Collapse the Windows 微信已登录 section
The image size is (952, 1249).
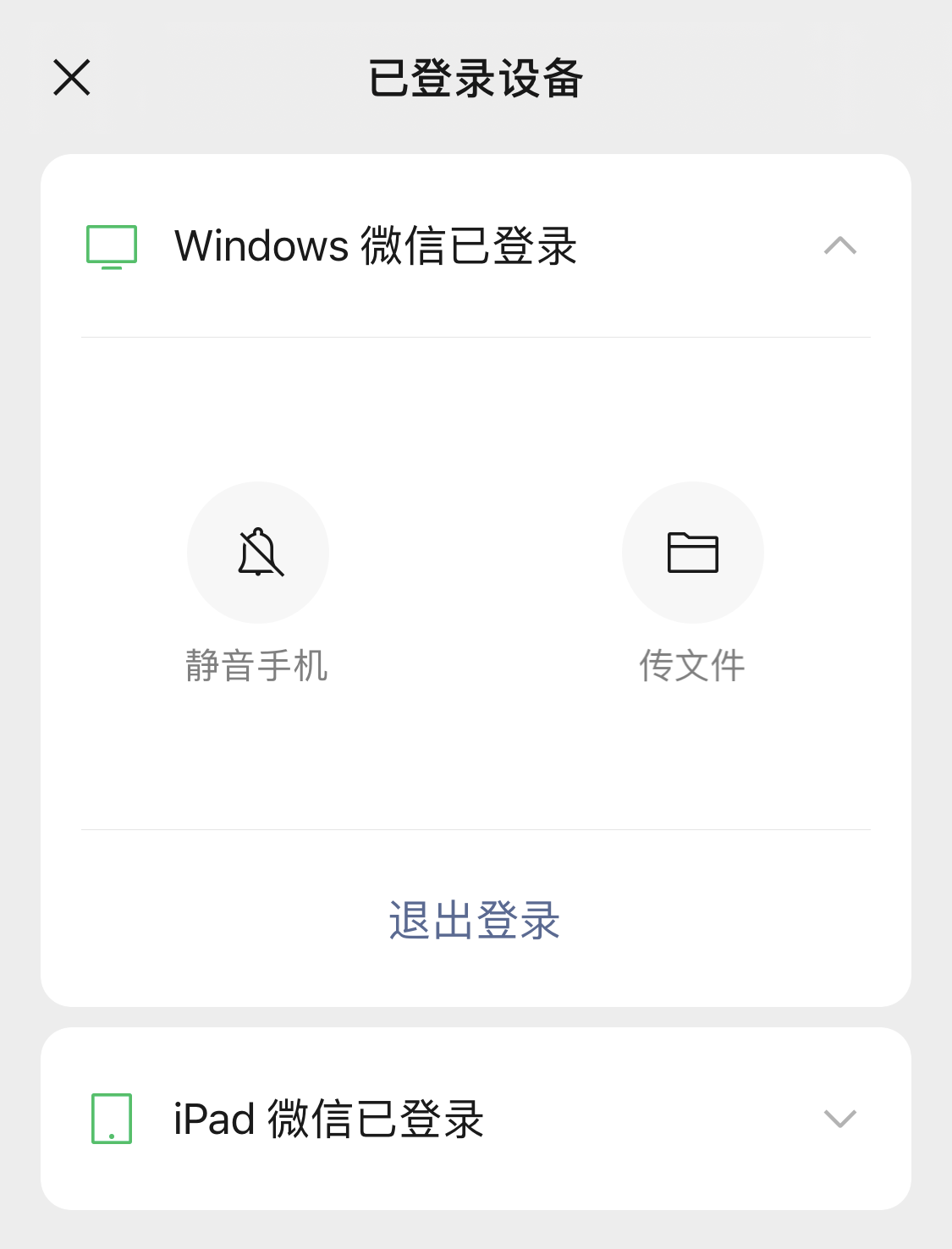[x=839, y=245]
